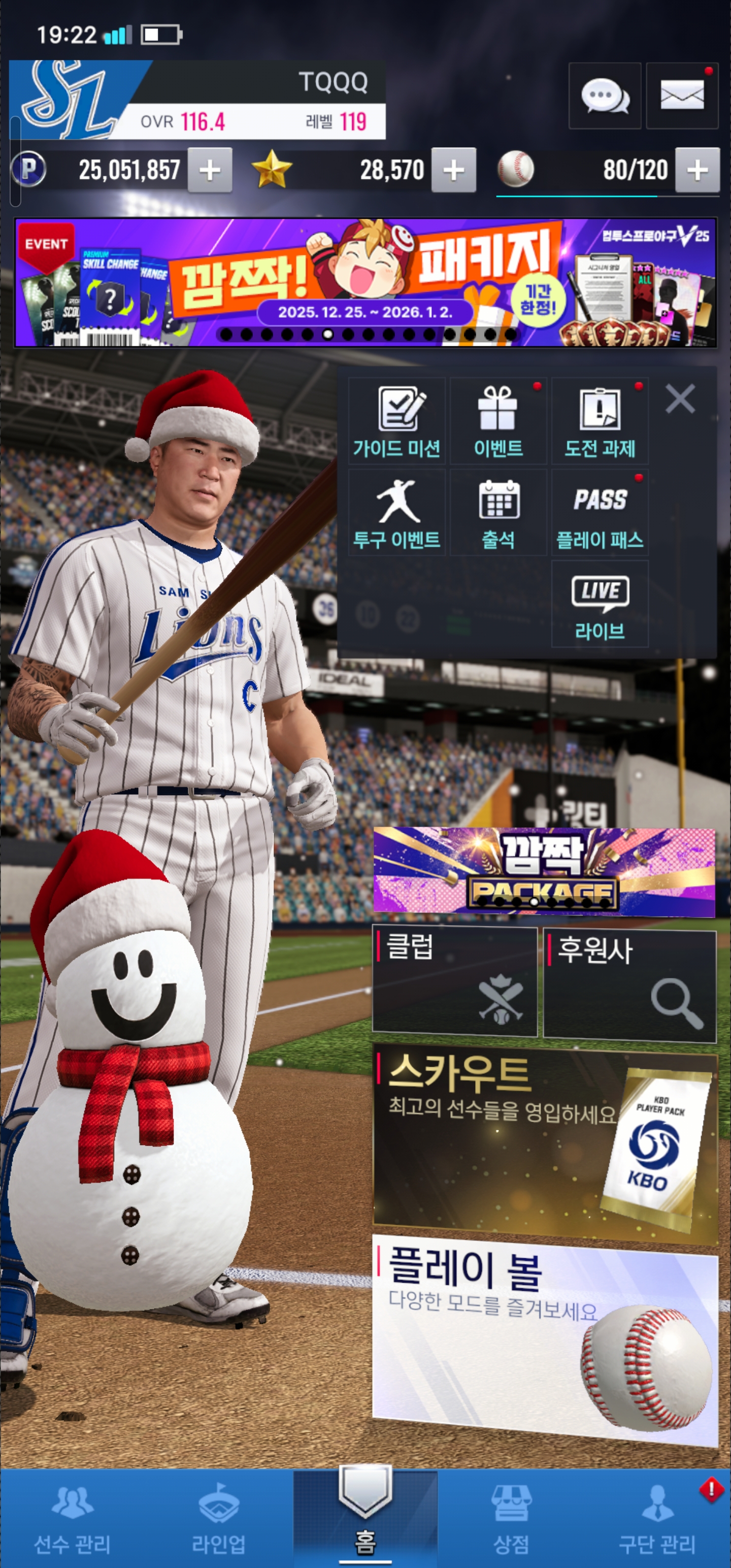Open 플레이 패스

pos(600,512)
